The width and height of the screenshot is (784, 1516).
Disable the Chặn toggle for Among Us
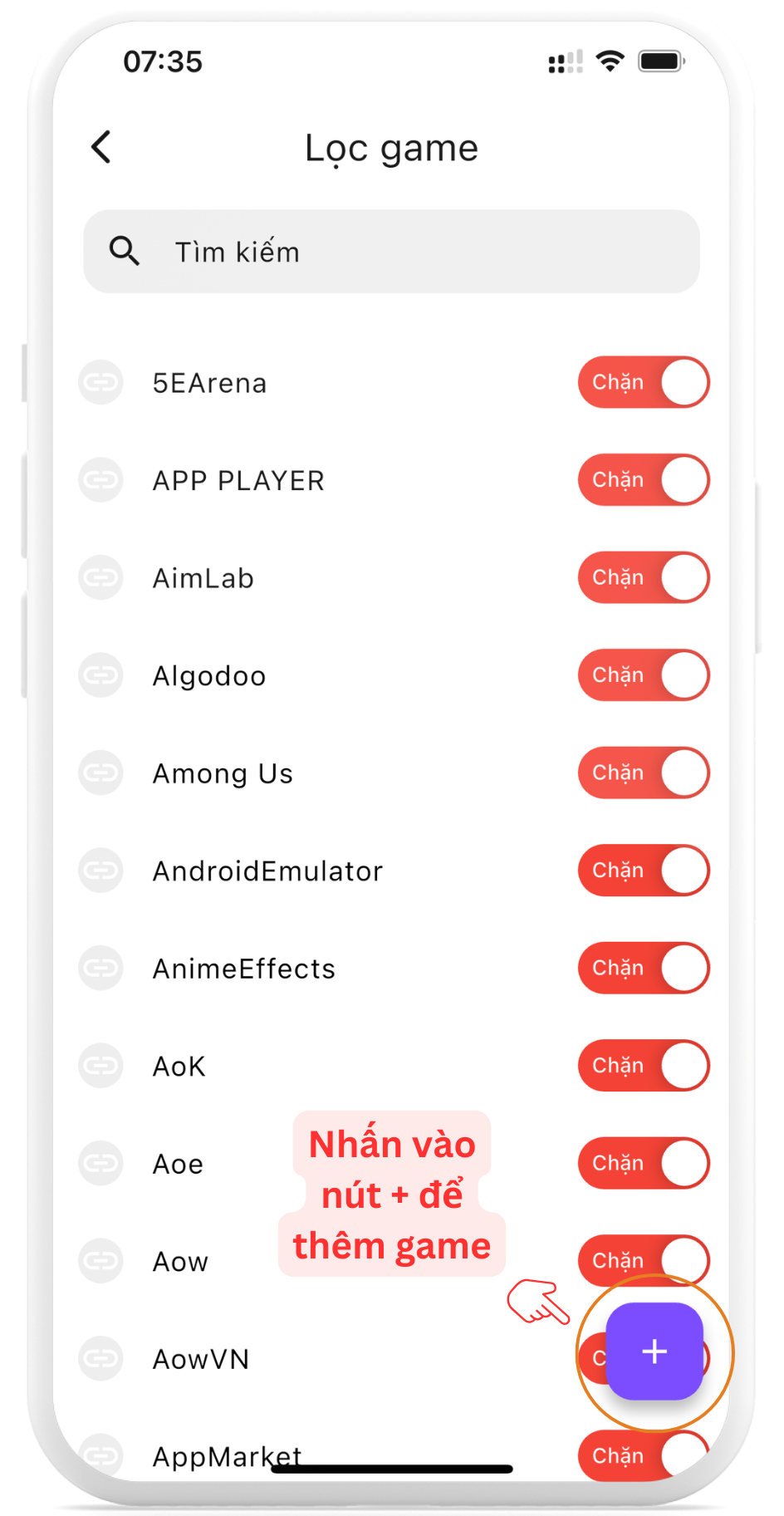[x=644, y=773]
